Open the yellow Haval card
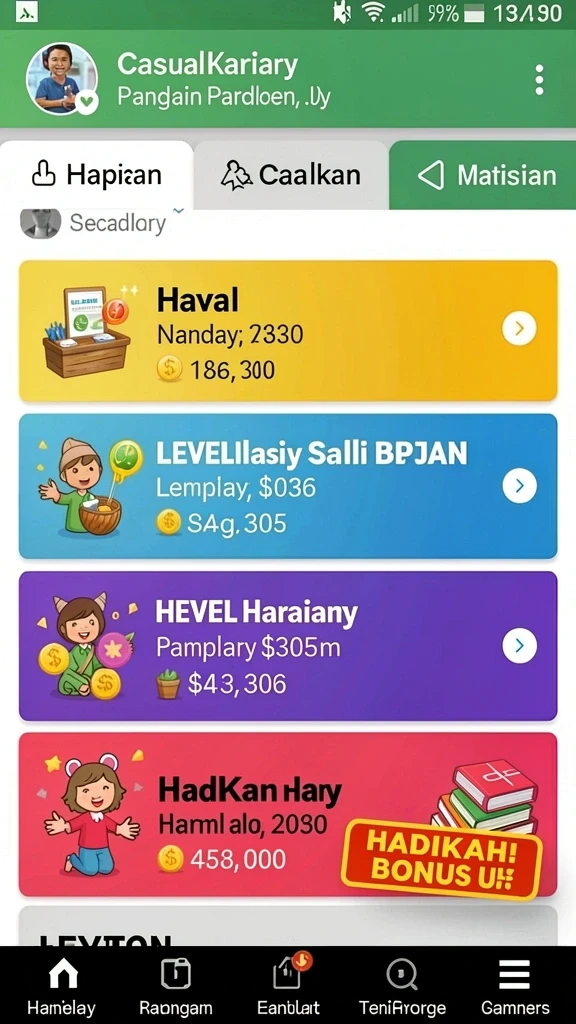 pos(288,330)
